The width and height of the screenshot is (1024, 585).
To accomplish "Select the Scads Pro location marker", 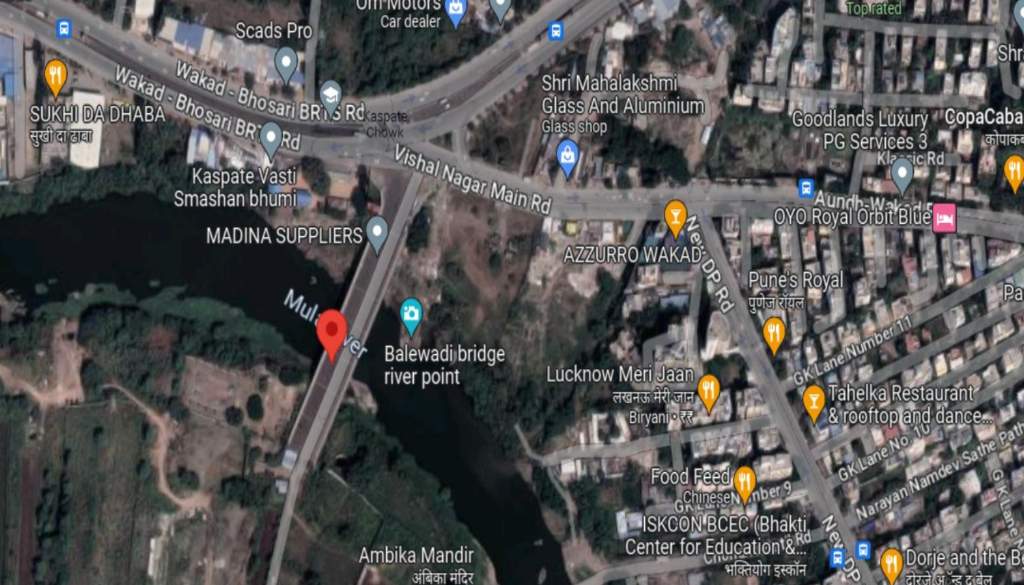I will pyautogui.click(x=286, y=62).
